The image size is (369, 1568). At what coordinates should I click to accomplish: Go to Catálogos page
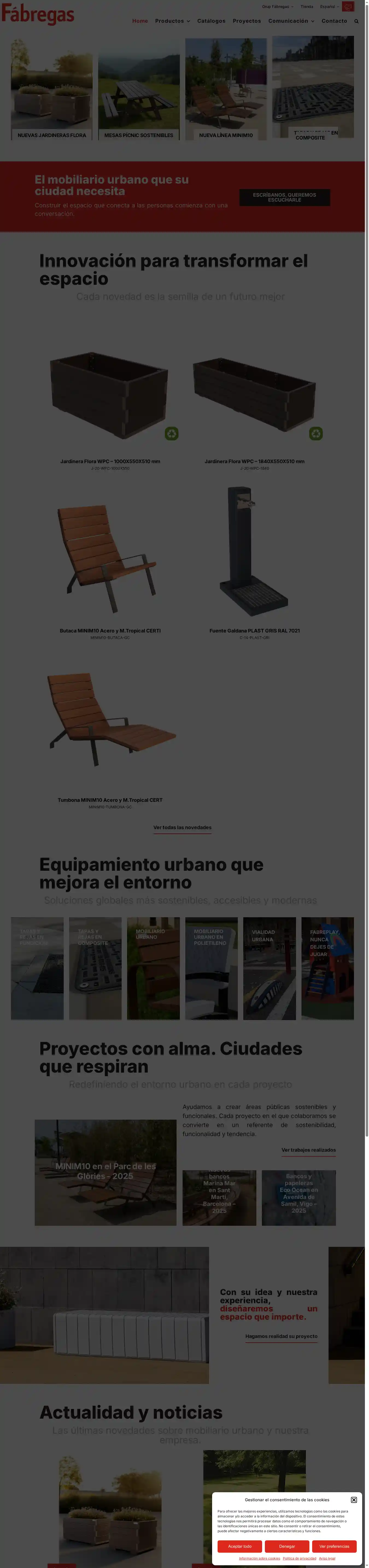coord(211,21)
